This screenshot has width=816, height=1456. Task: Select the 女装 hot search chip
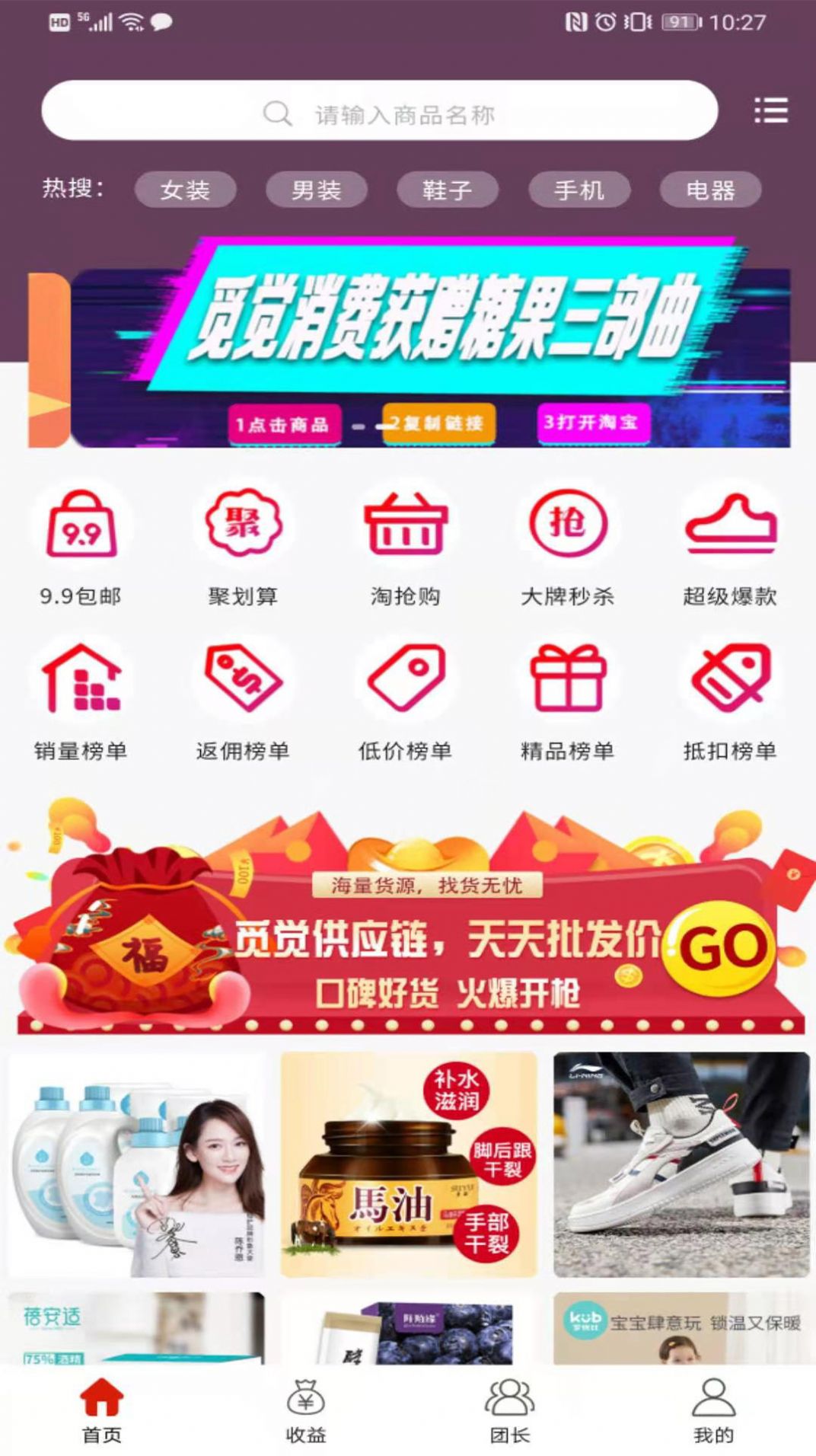[185, 190]
